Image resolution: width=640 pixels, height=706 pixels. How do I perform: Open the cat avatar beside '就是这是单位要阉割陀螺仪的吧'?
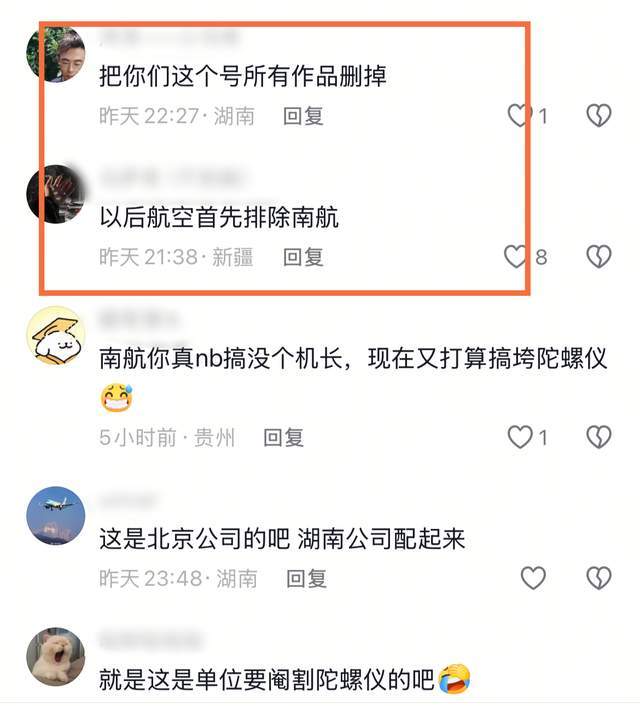coord(54,658)
